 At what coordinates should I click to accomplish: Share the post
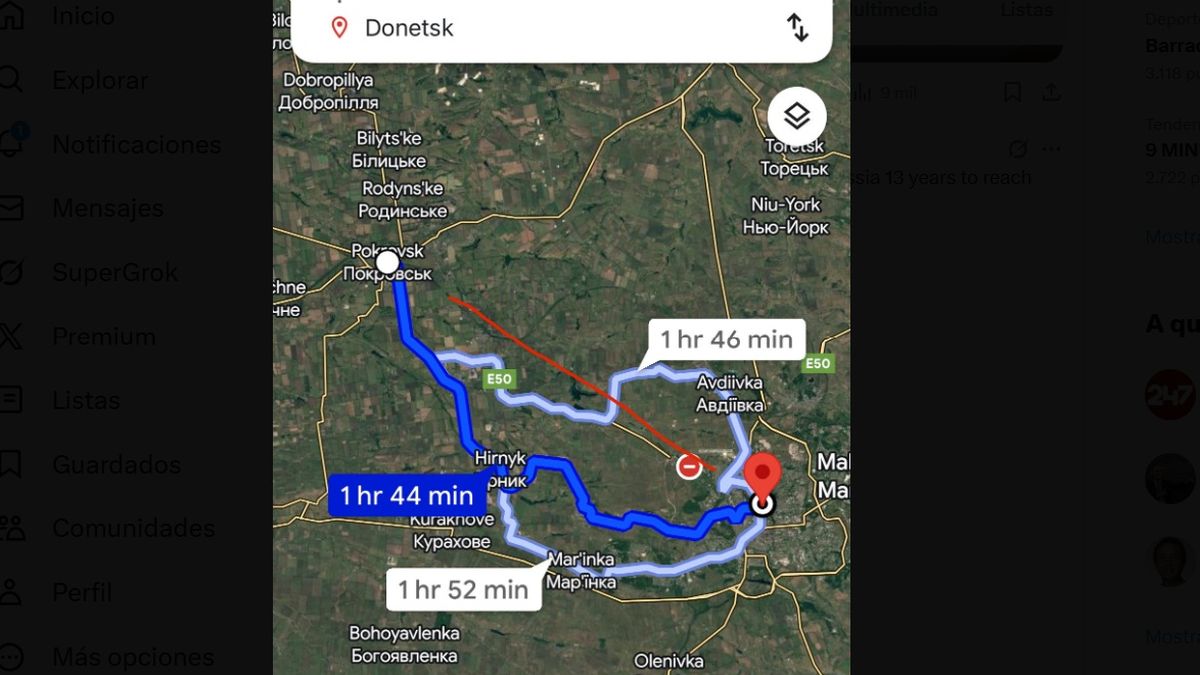click(1051, 92)
